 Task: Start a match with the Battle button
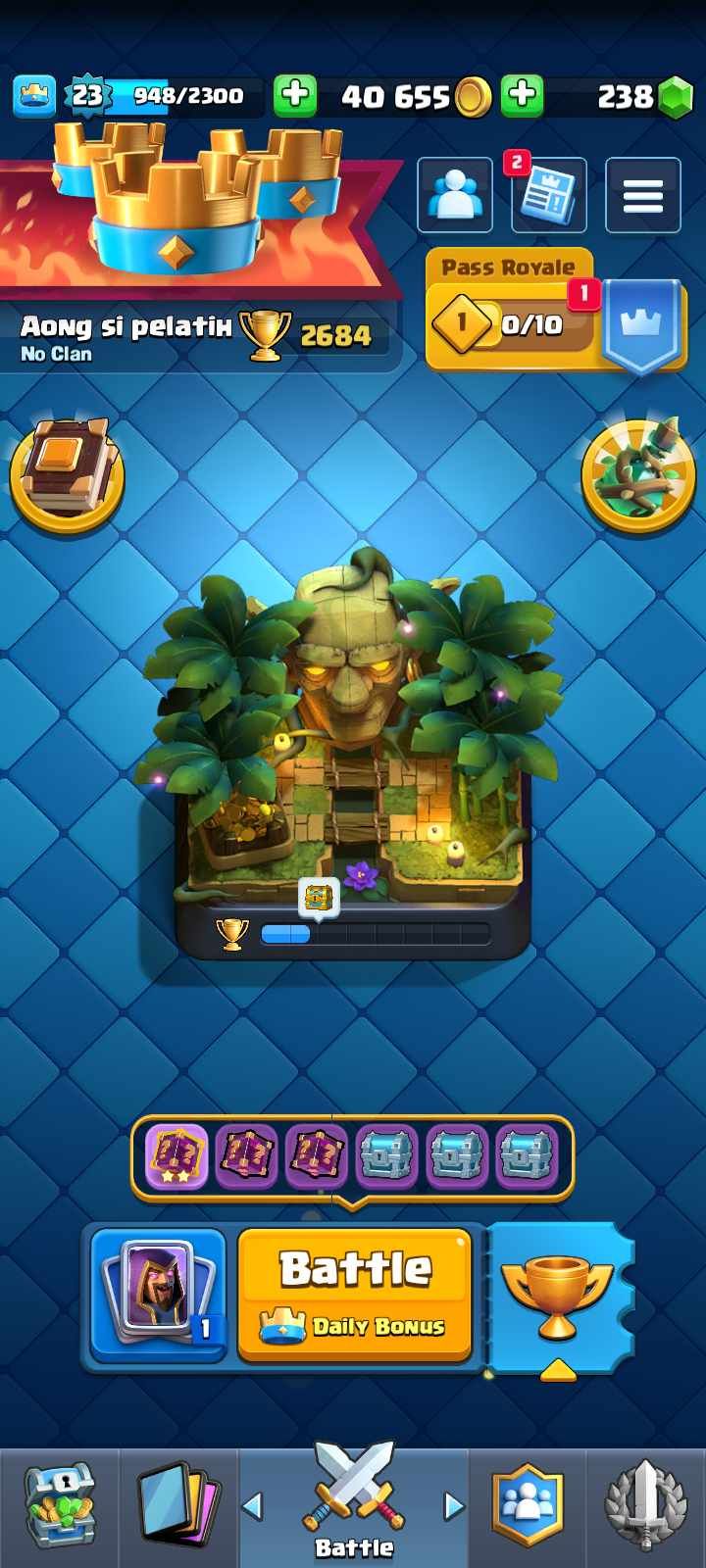click(354, 1294)
